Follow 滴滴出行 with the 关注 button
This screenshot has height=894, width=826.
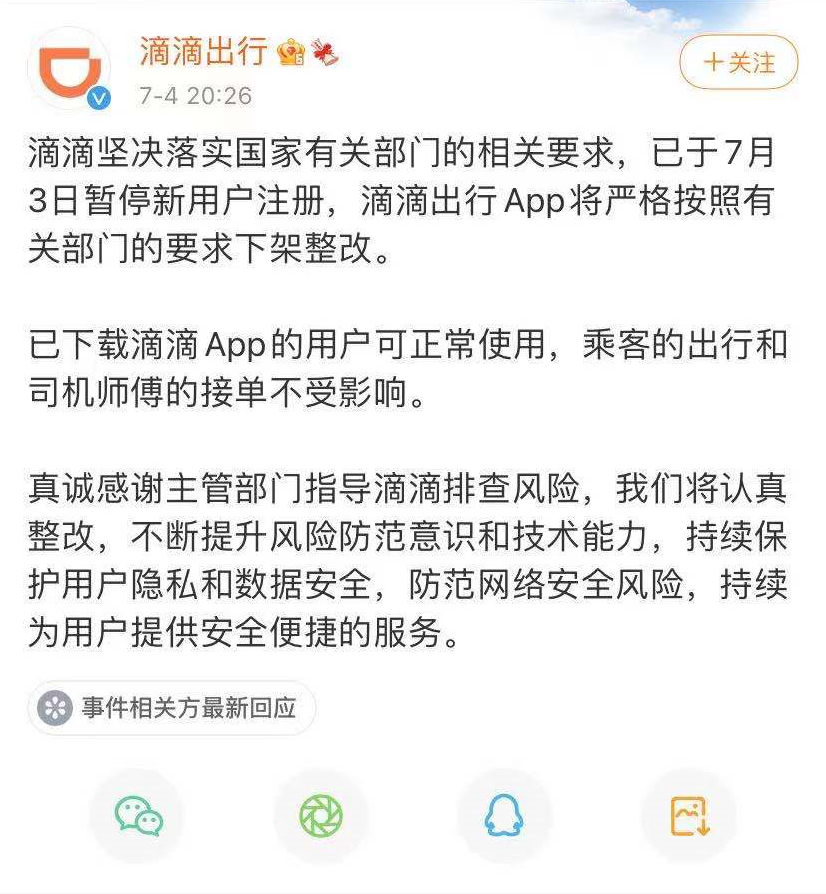point(738,62)
